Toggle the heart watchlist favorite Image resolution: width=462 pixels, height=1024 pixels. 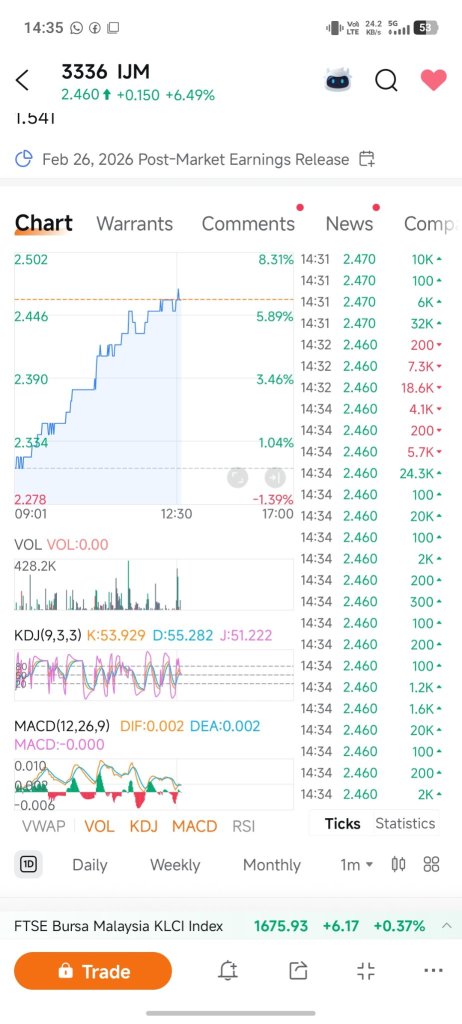coord(433,80)
